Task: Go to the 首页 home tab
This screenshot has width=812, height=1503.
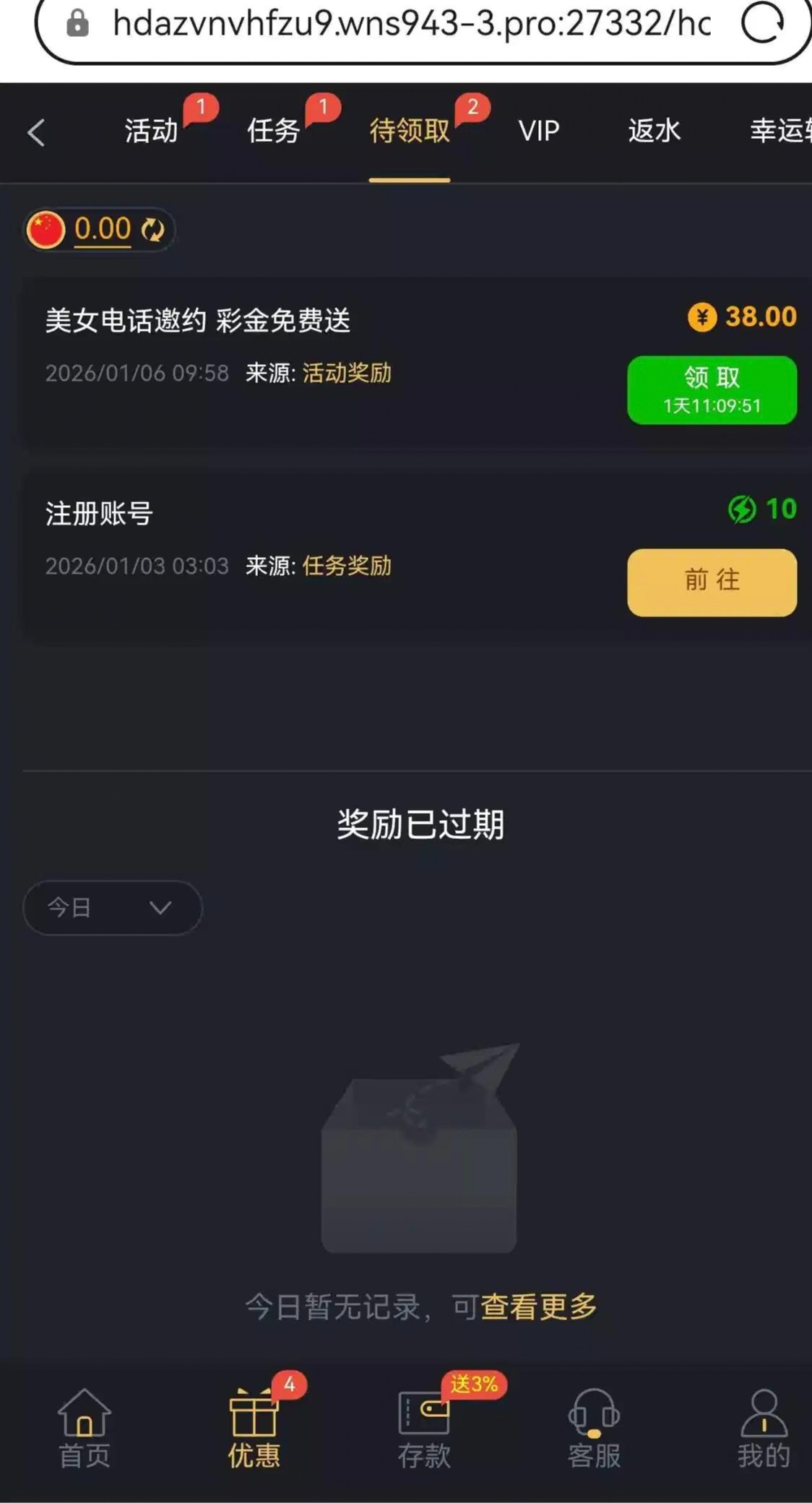Action: (85, 1429)
